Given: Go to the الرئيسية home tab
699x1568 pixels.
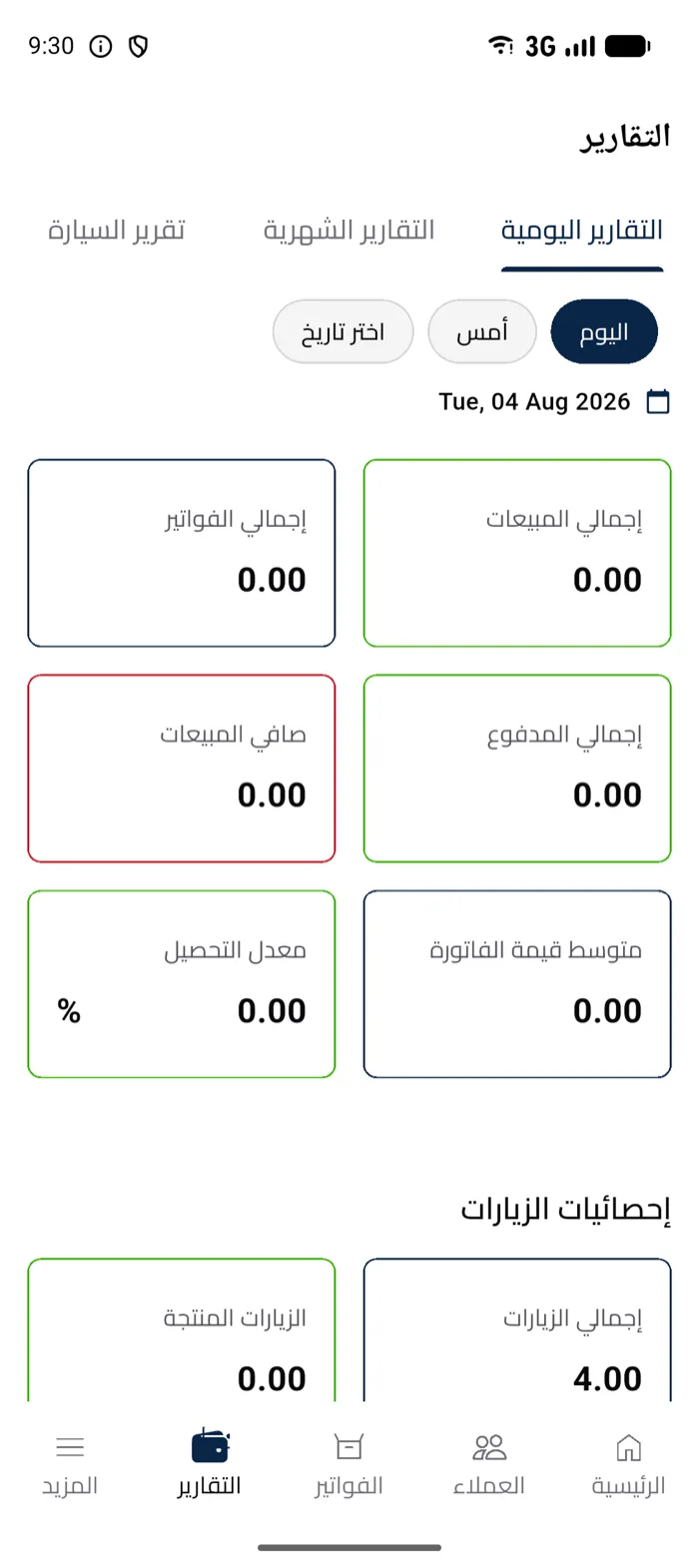Looking at the screenshot, I should coord(628,1464).
